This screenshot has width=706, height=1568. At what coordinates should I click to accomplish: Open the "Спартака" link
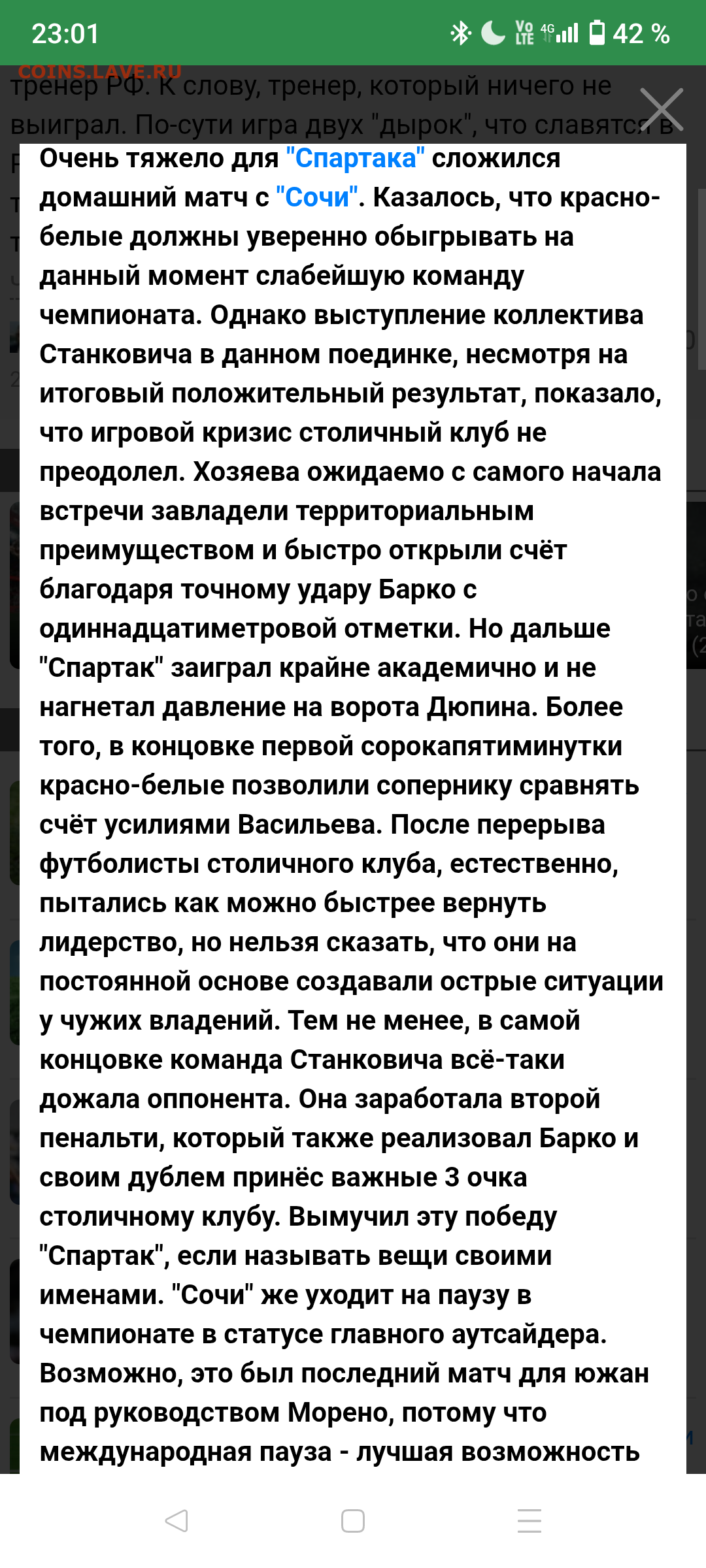click(356, 159)
